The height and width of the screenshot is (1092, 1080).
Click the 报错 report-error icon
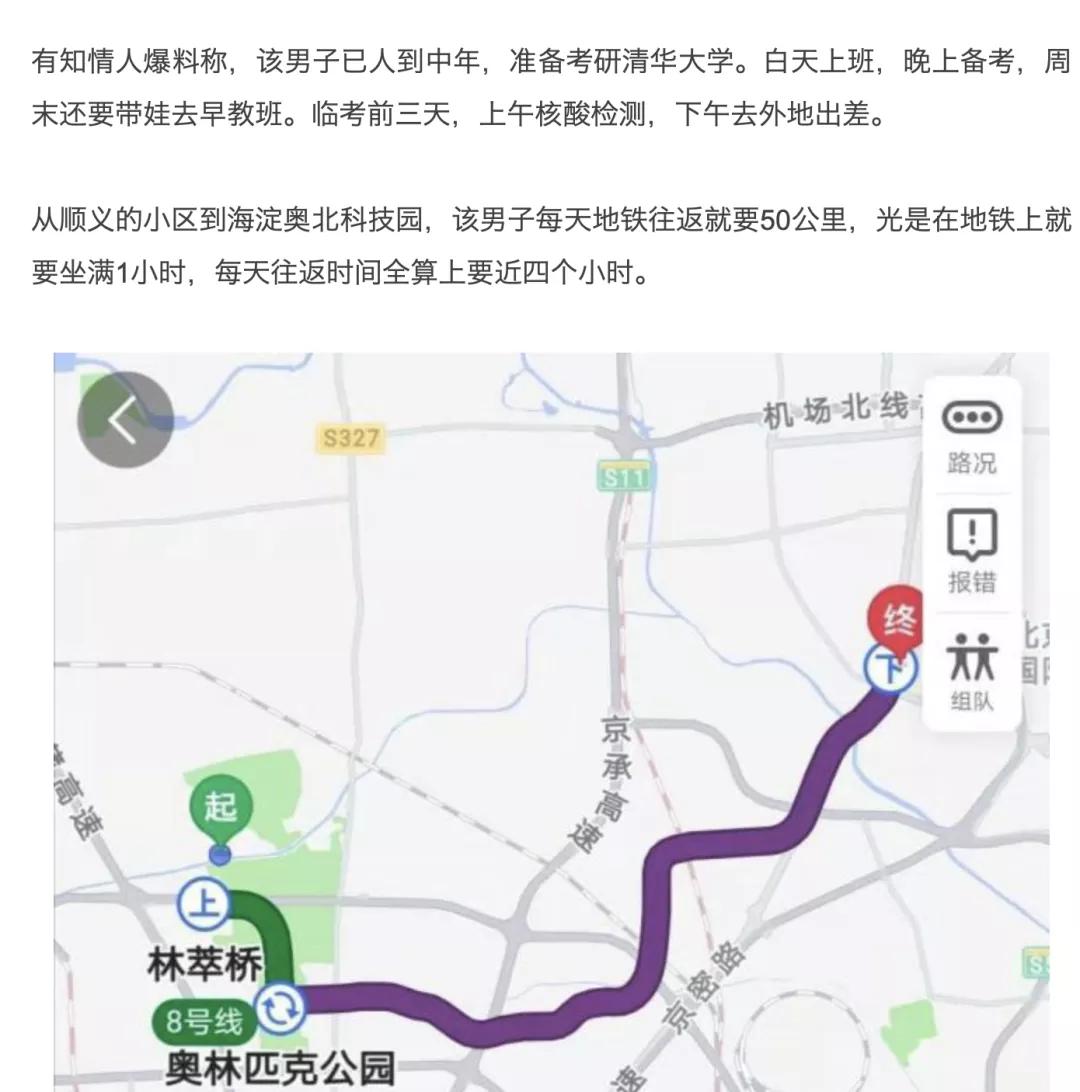point(971,543)
